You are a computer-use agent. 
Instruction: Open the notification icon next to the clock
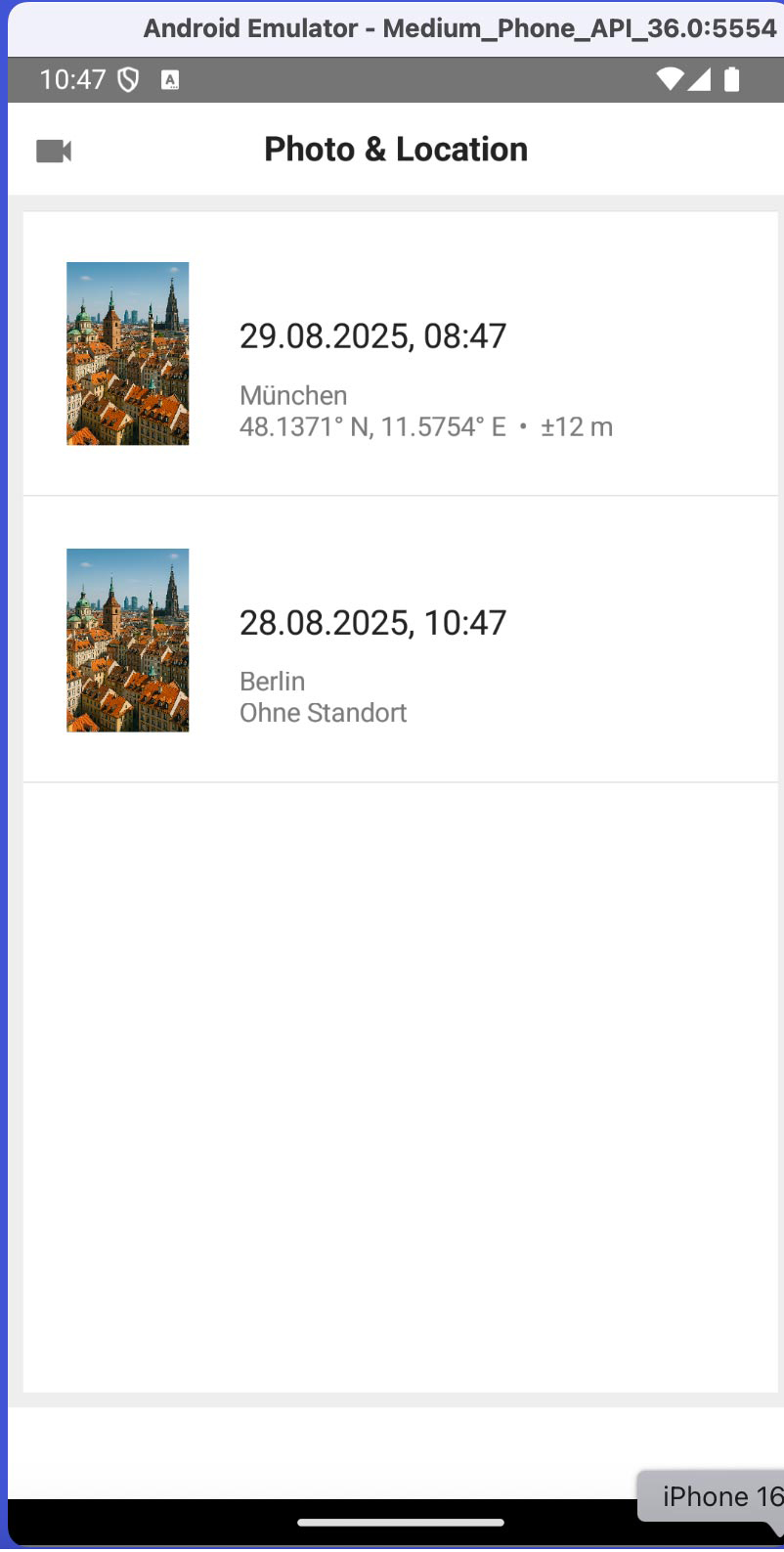point(169,79)
